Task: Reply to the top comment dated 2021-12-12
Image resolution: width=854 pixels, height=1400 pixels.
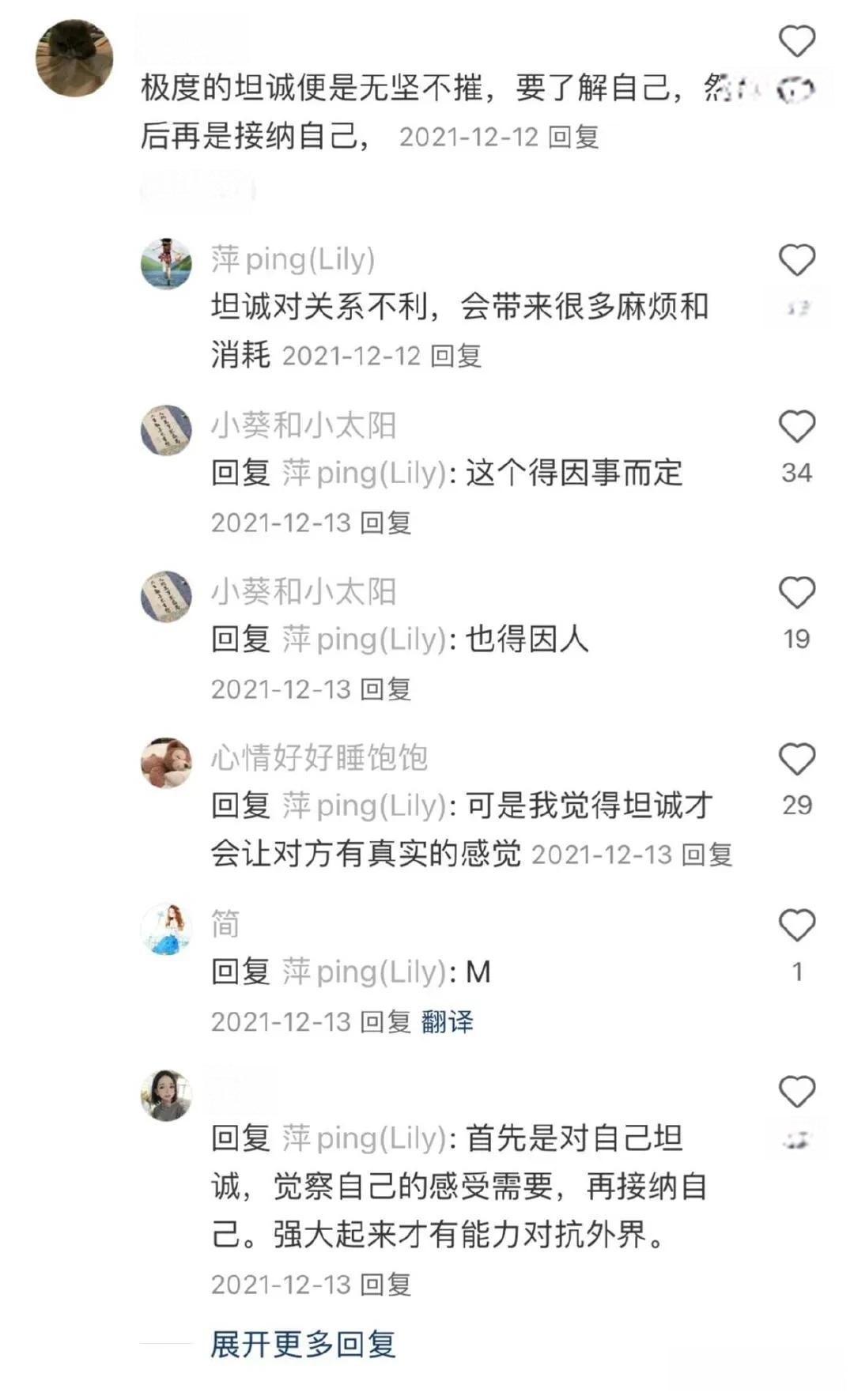Action: coord(573,138)
